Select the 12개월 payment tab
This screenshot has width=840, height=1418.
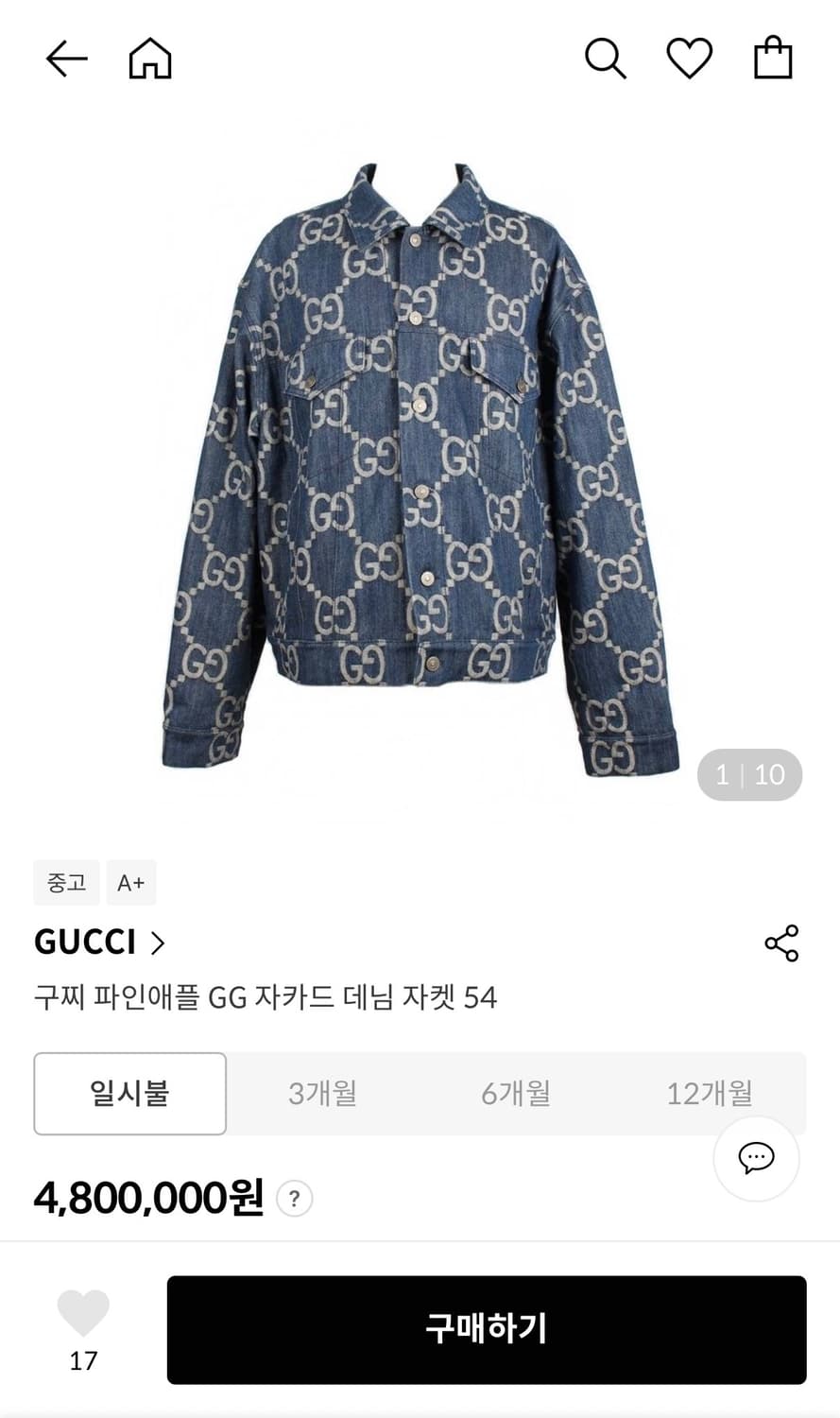708,1094
